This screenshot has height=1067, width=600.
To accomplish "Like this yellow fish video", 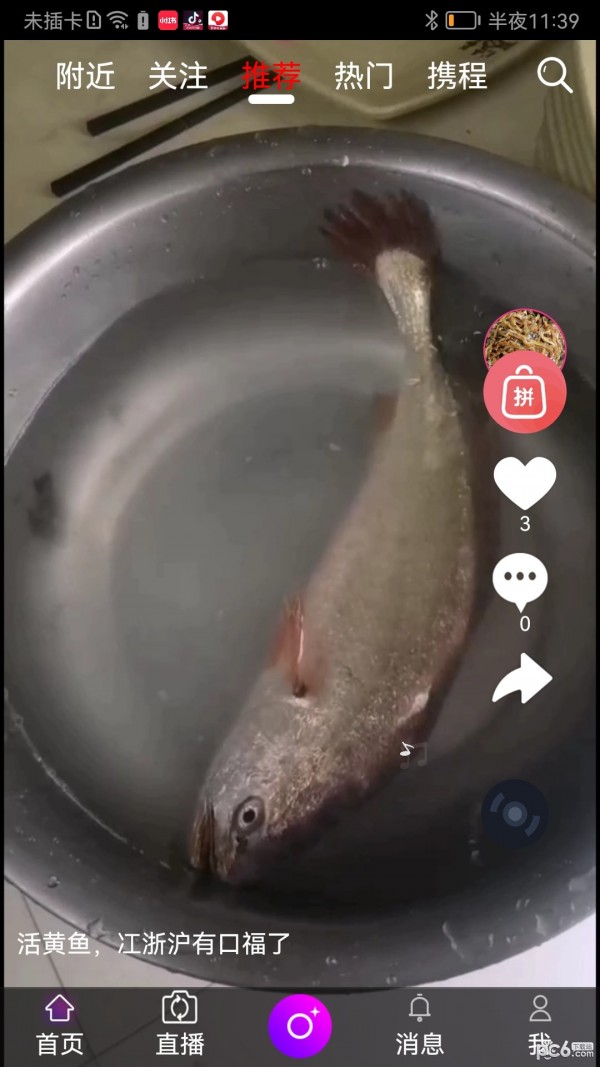I will pos(525,484).
